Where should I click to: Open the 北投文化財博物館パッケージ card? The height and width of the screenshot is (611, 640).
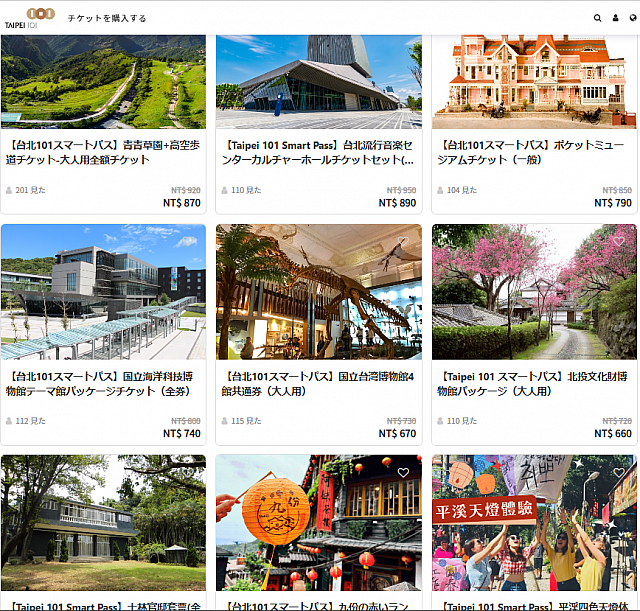535,384
